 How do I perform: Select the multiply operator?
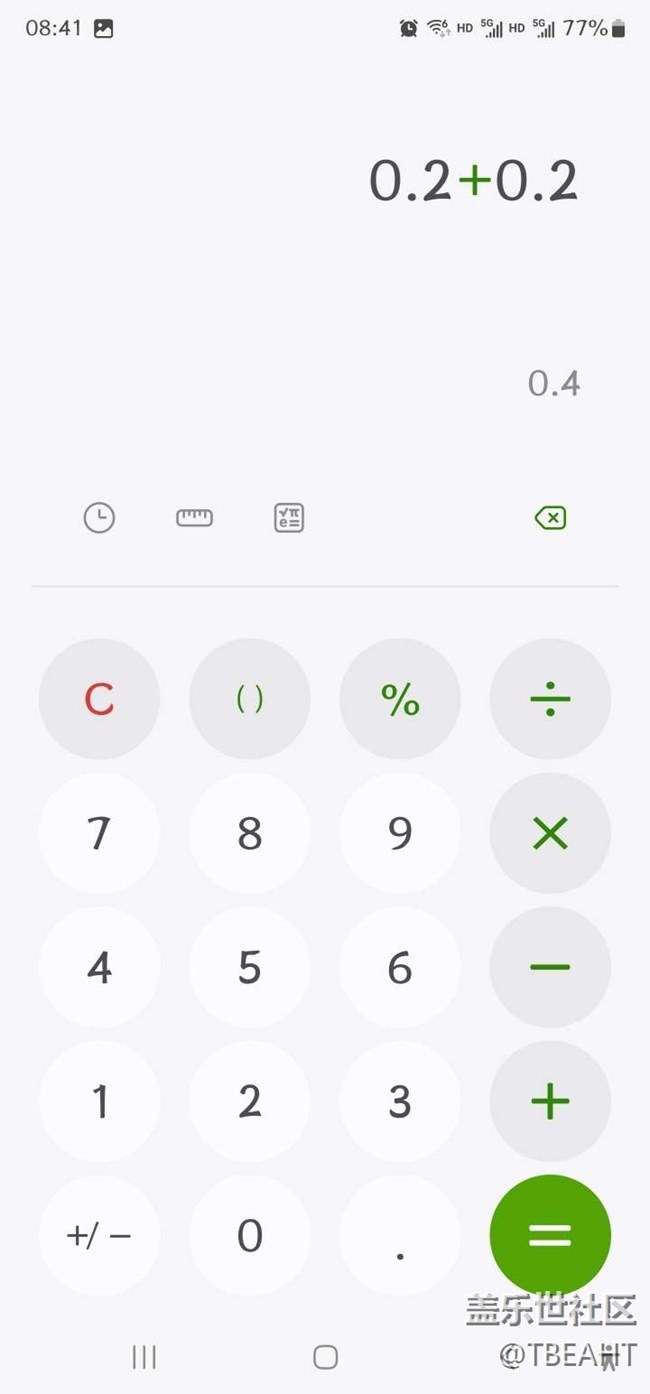coord(550,833)
